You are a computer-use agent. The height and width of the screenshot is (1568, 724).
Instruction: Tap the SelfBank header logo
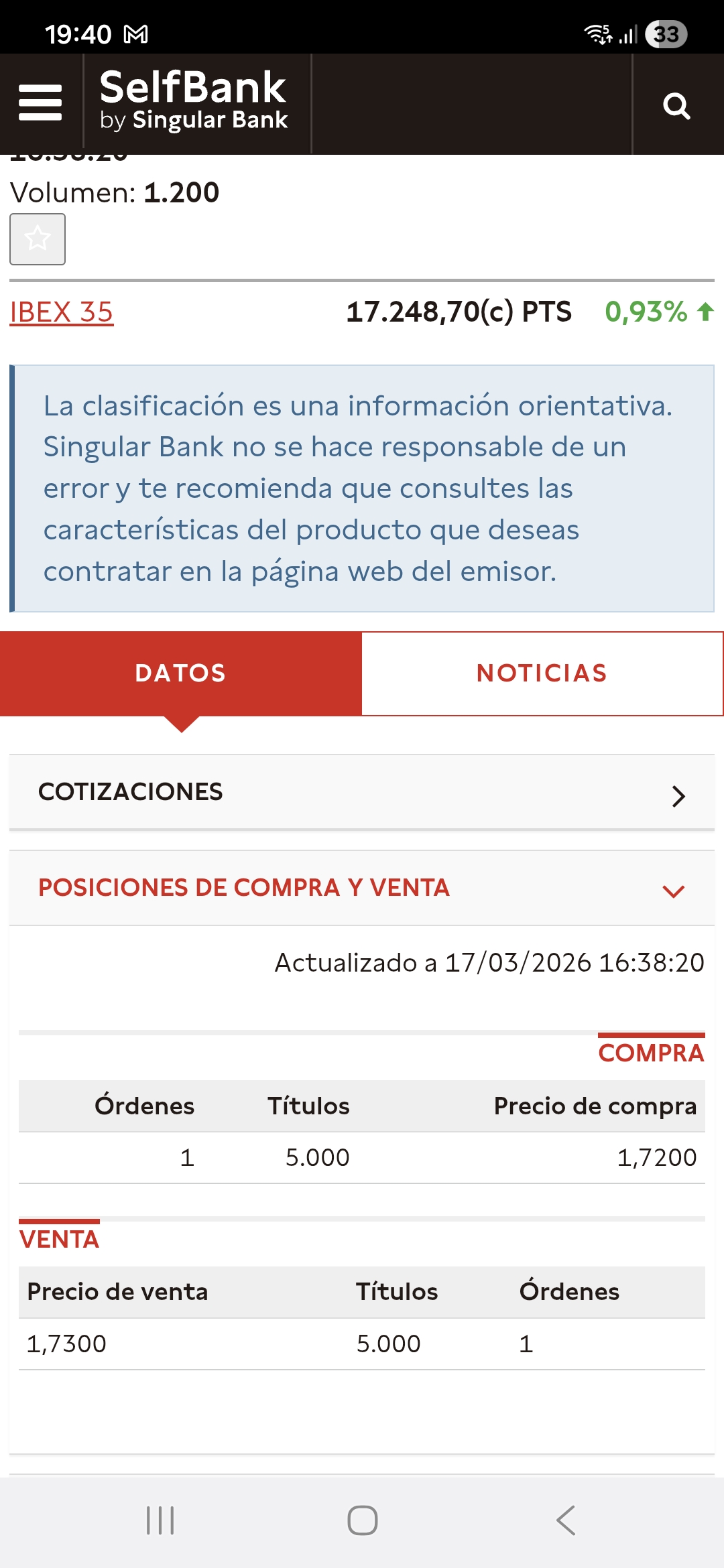(x=194, y=101)
